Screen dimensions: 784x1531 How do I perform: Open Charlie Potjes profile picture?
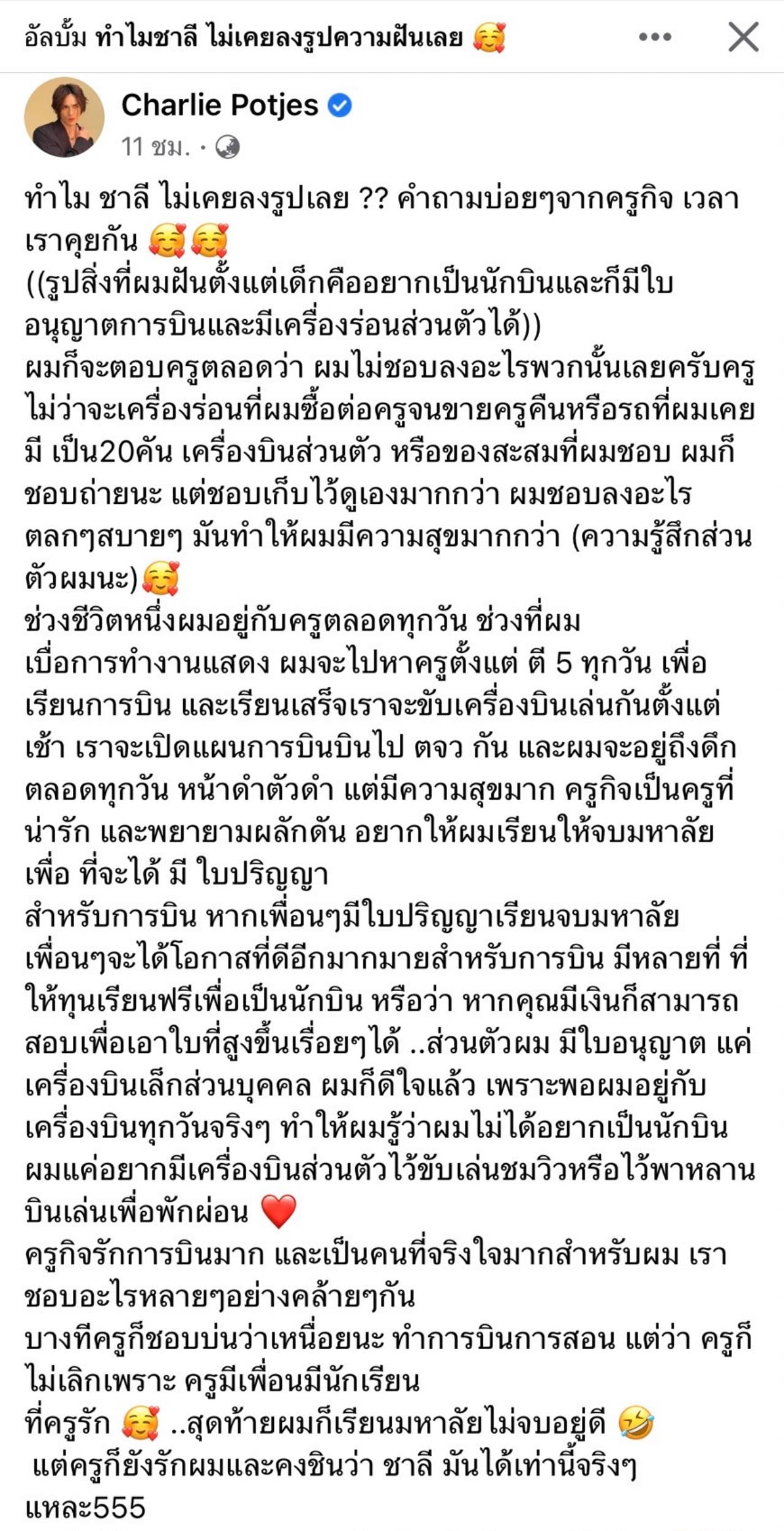pyautogui.click(x=64, y=117)
